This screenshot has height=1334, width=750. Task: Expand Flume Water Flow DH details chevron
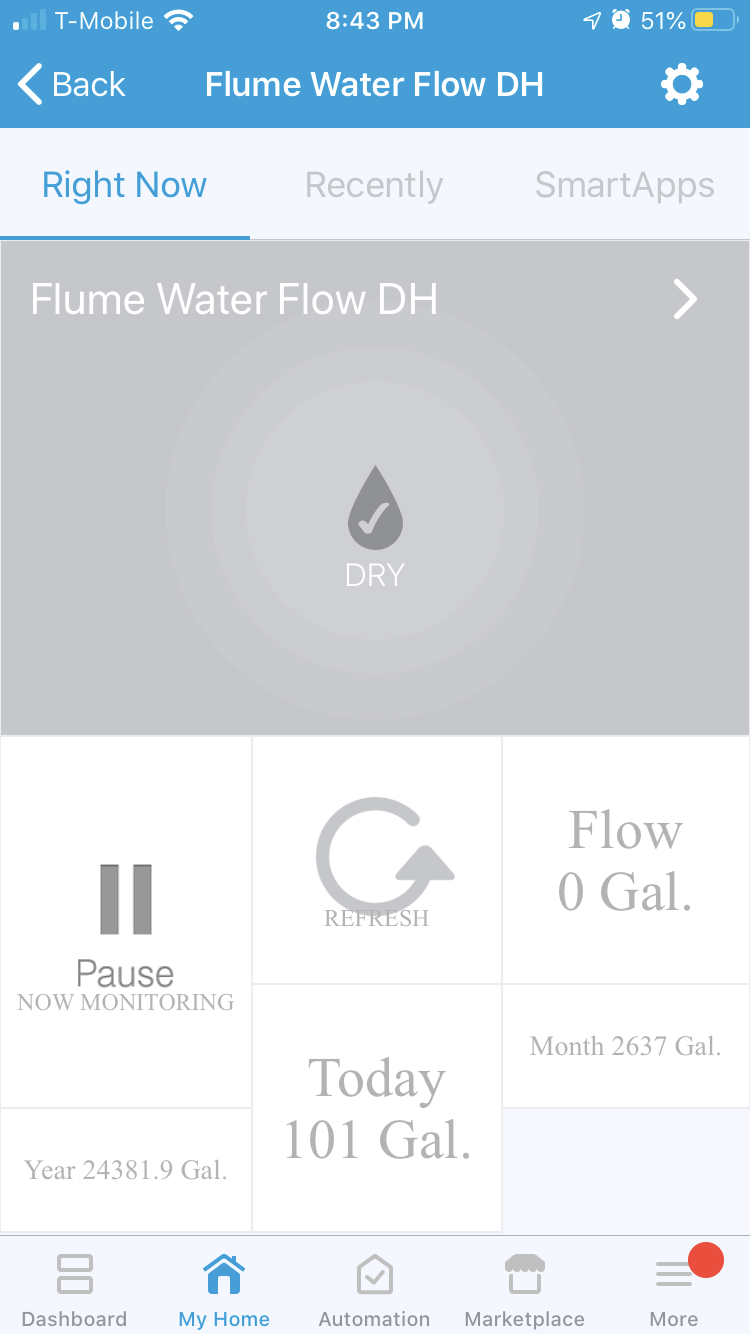(685, 299)
